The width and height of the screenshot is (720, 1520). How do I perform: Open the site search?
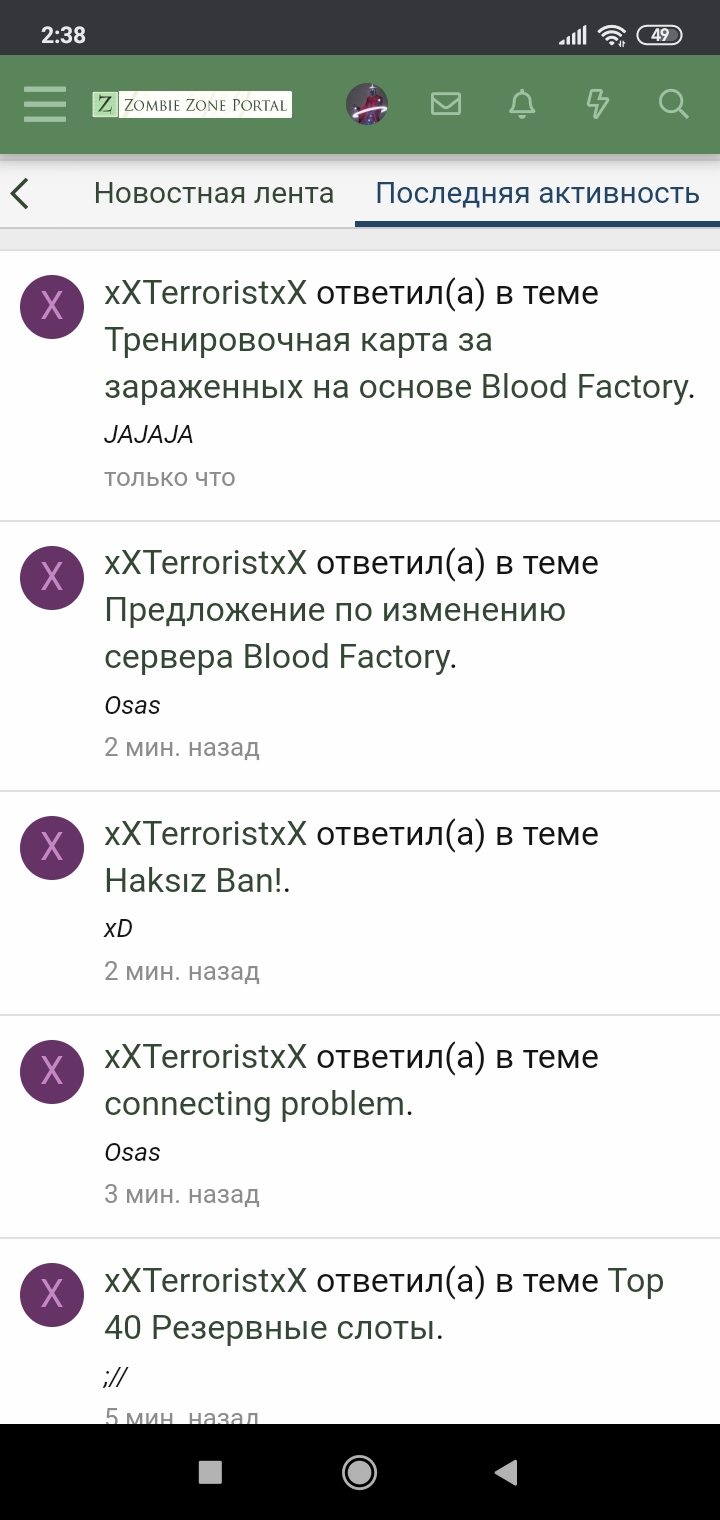[674, 104]
